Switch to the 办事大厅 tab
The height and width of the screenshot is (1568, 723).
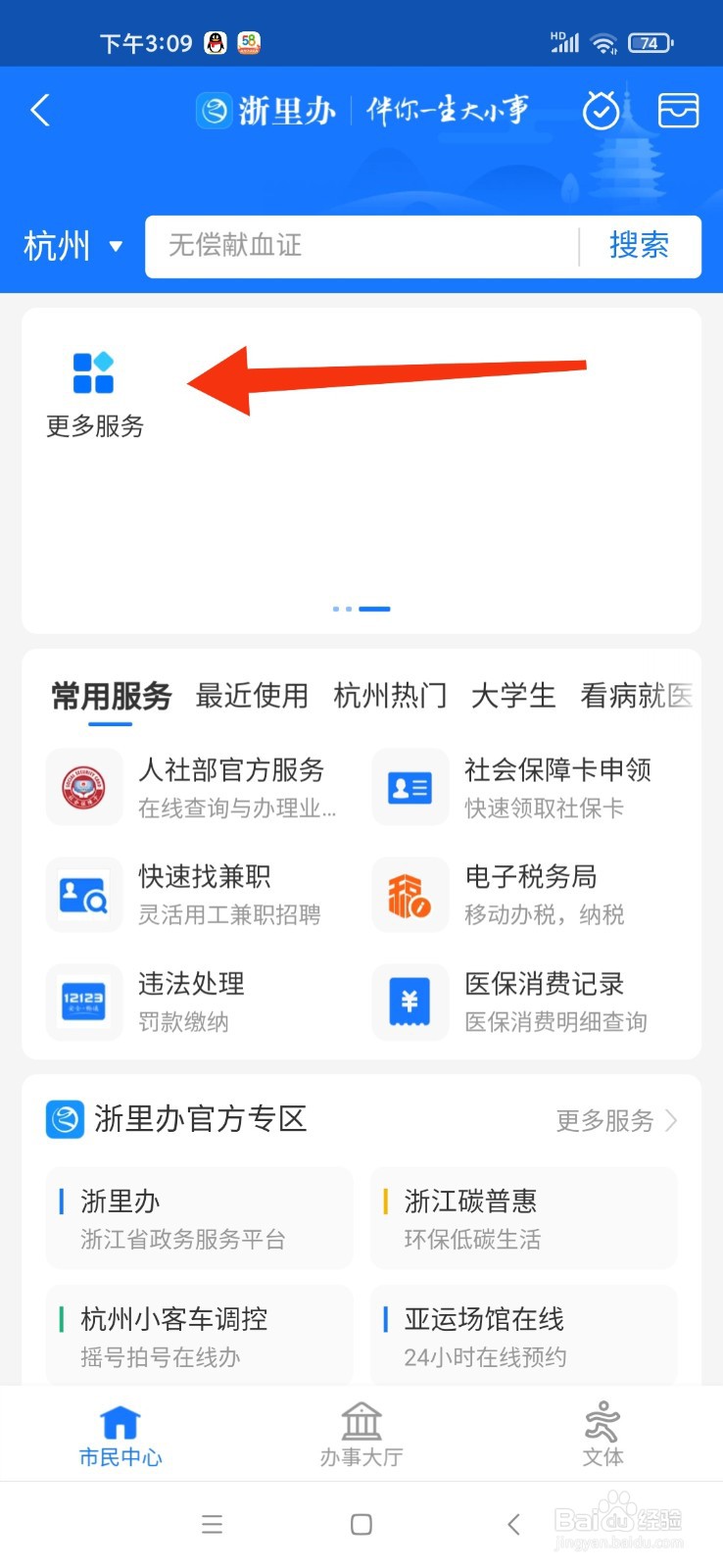(361, 1435)
